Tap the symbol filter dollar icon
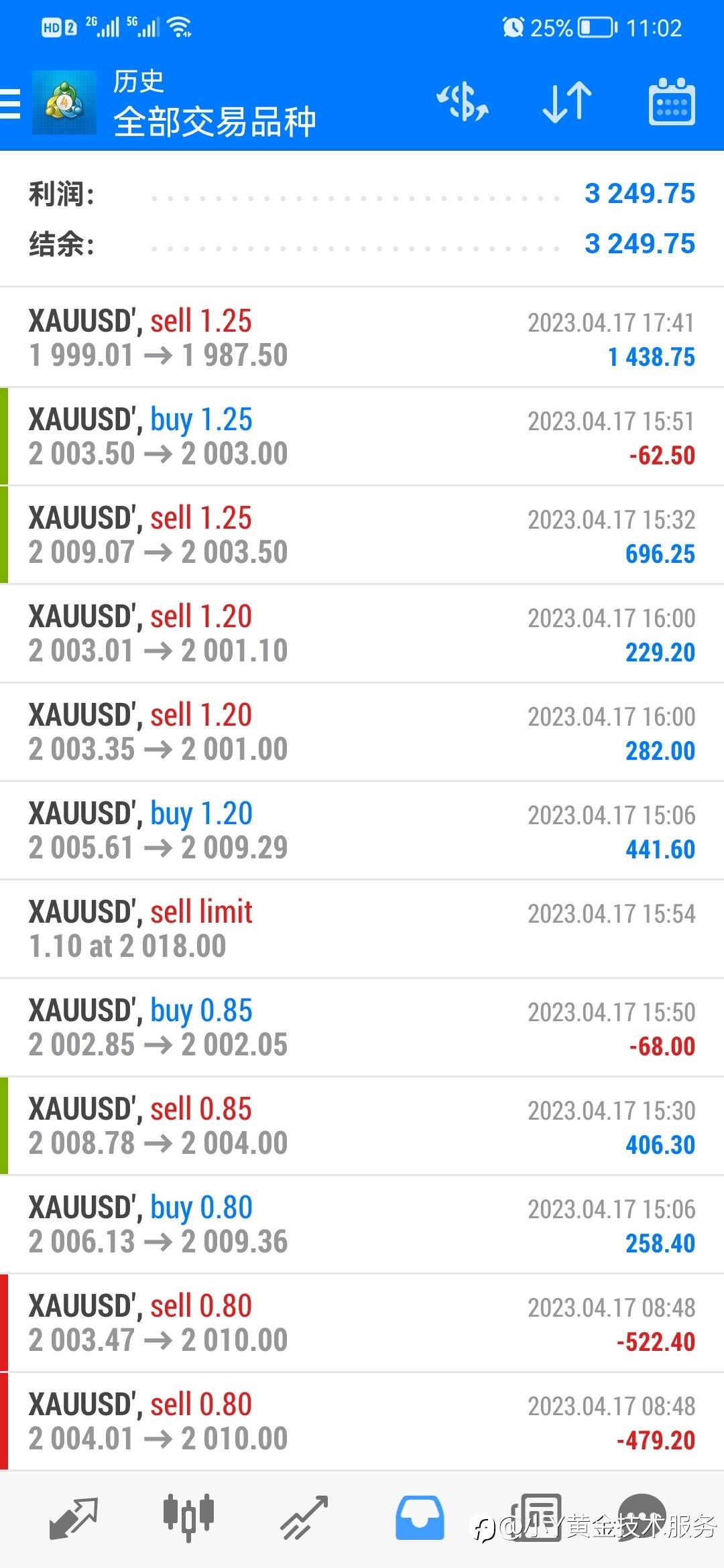Image resolution: width=724 pixels, height=1568 pixels. pos(463,103)
